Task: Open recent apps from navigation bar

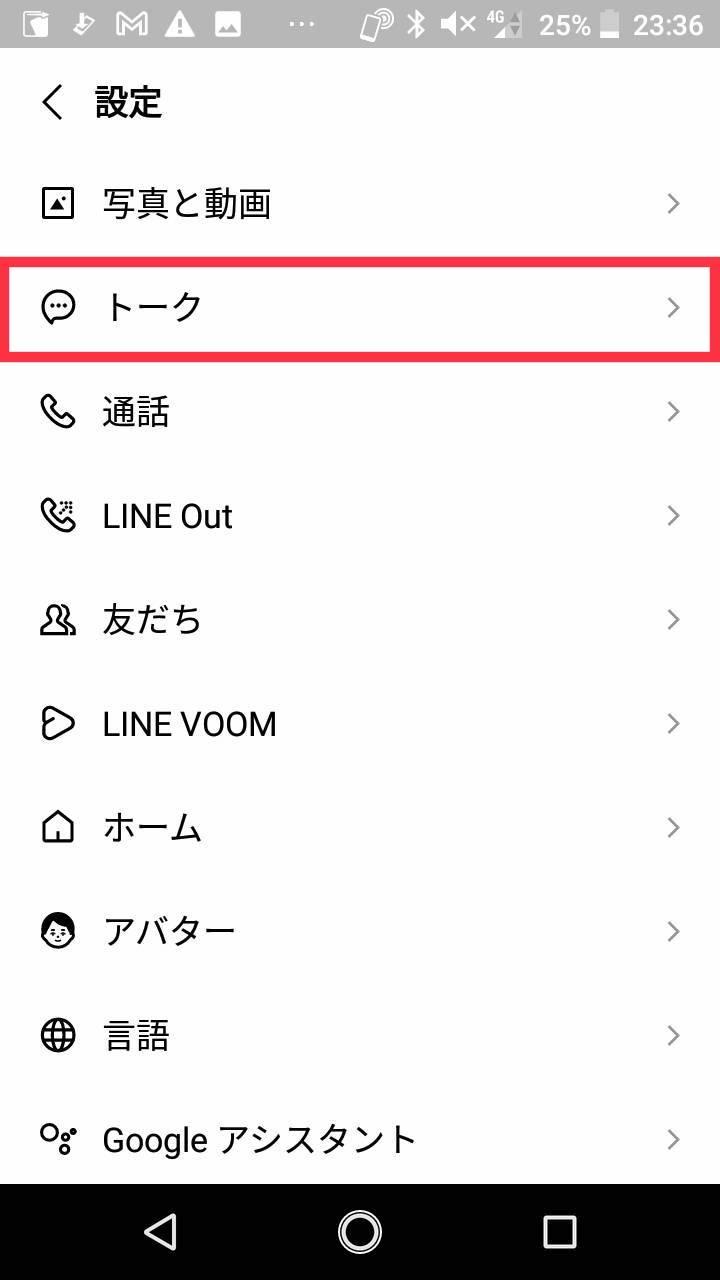Action: coord(559,1232)
